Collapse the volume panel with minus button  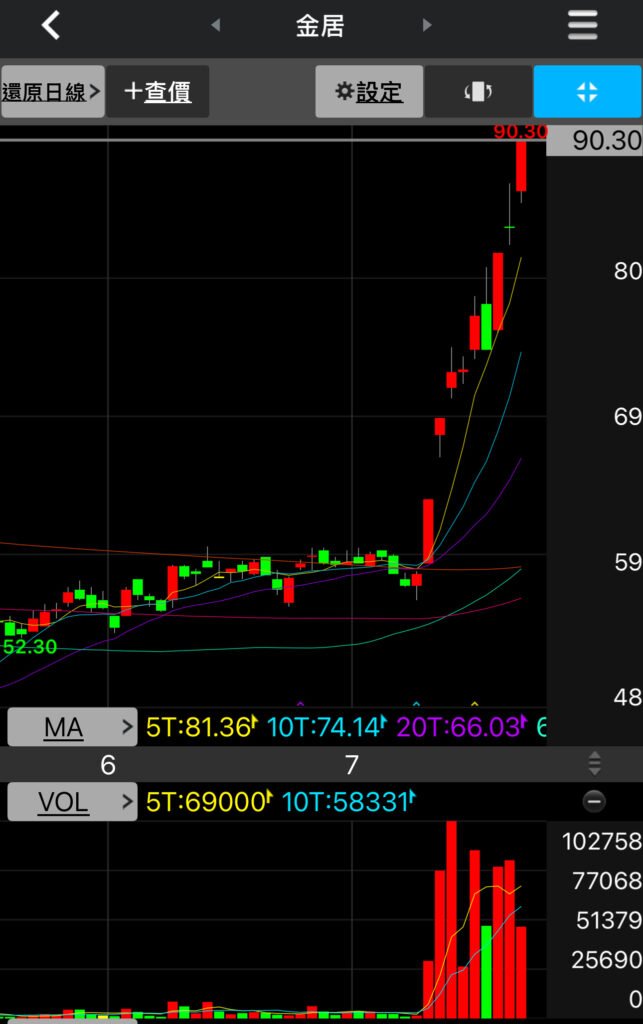pyautogui.click(x=594, y=802)
